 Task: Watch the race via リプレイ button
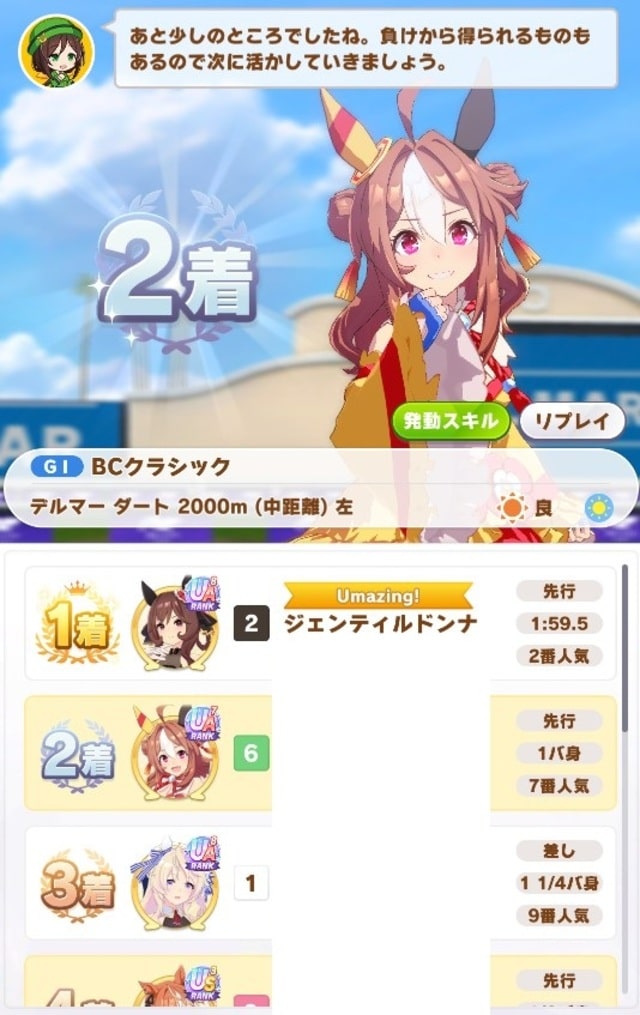[572, 421]
